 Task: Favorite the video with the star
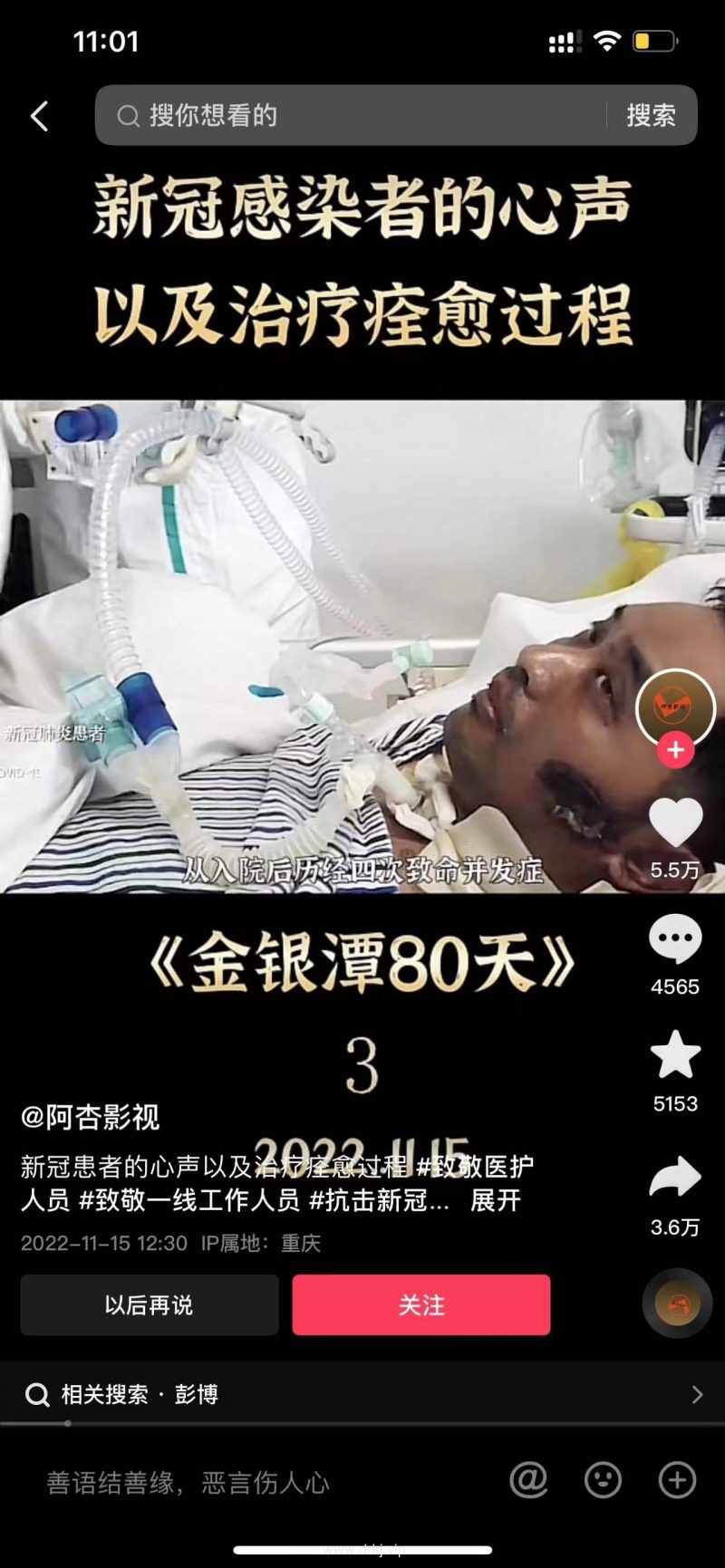tap(675, 1055)
